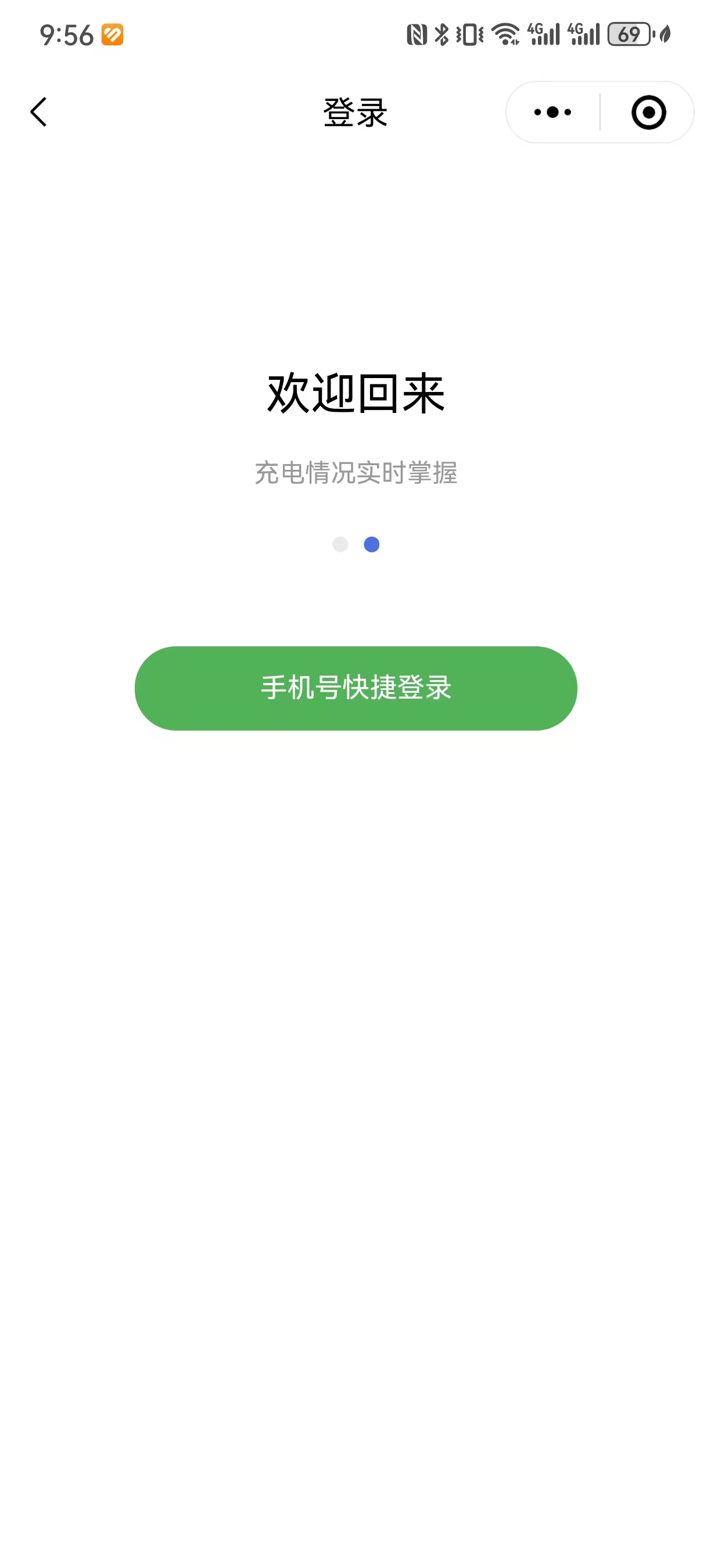Select the first grey page indicator dot
Image resolution: width=711 pixels, height=1568 pixels.
[340, 544]
